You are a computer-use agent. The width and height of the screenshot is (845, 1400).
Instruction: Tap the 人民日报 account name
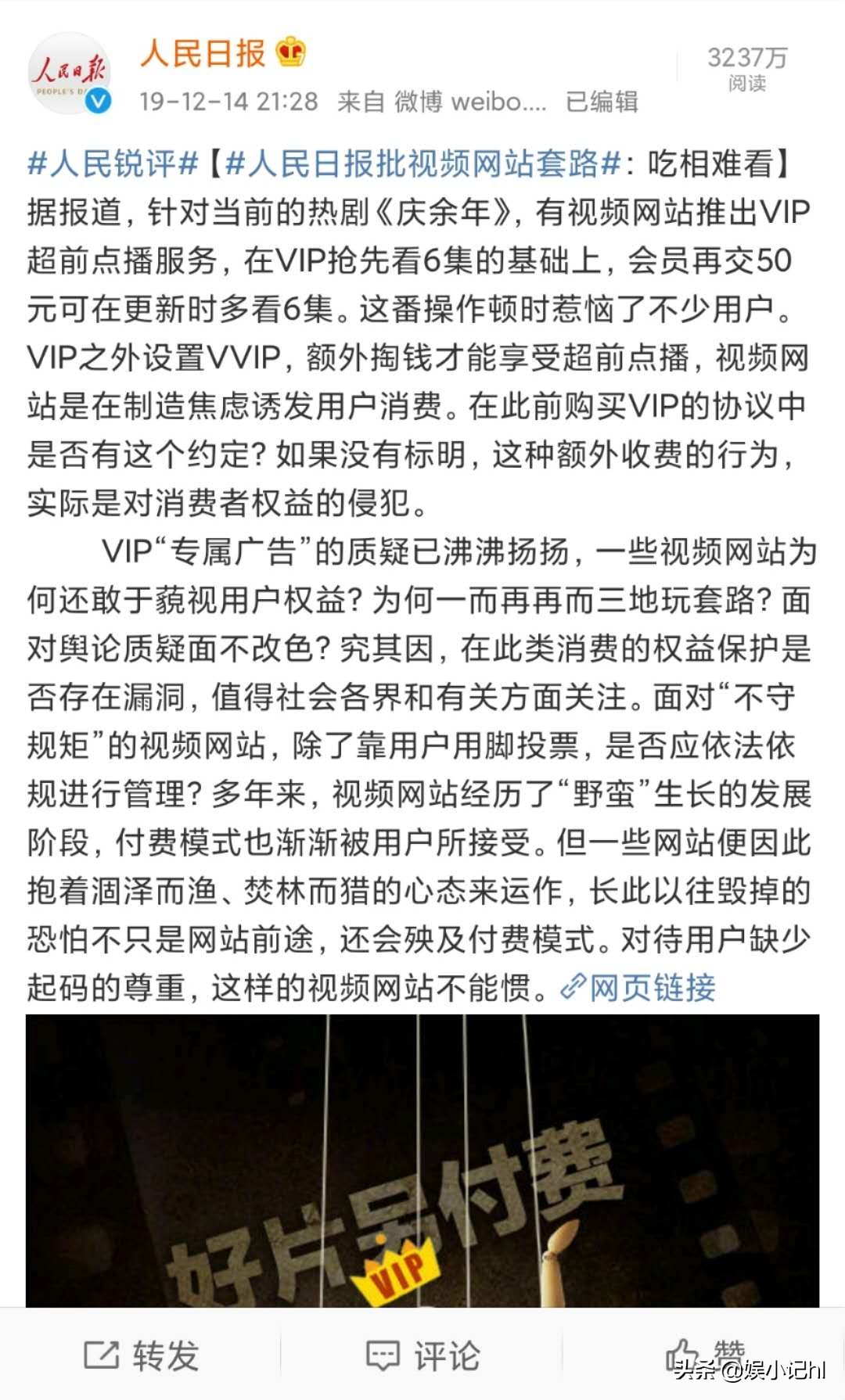point(203,53)
